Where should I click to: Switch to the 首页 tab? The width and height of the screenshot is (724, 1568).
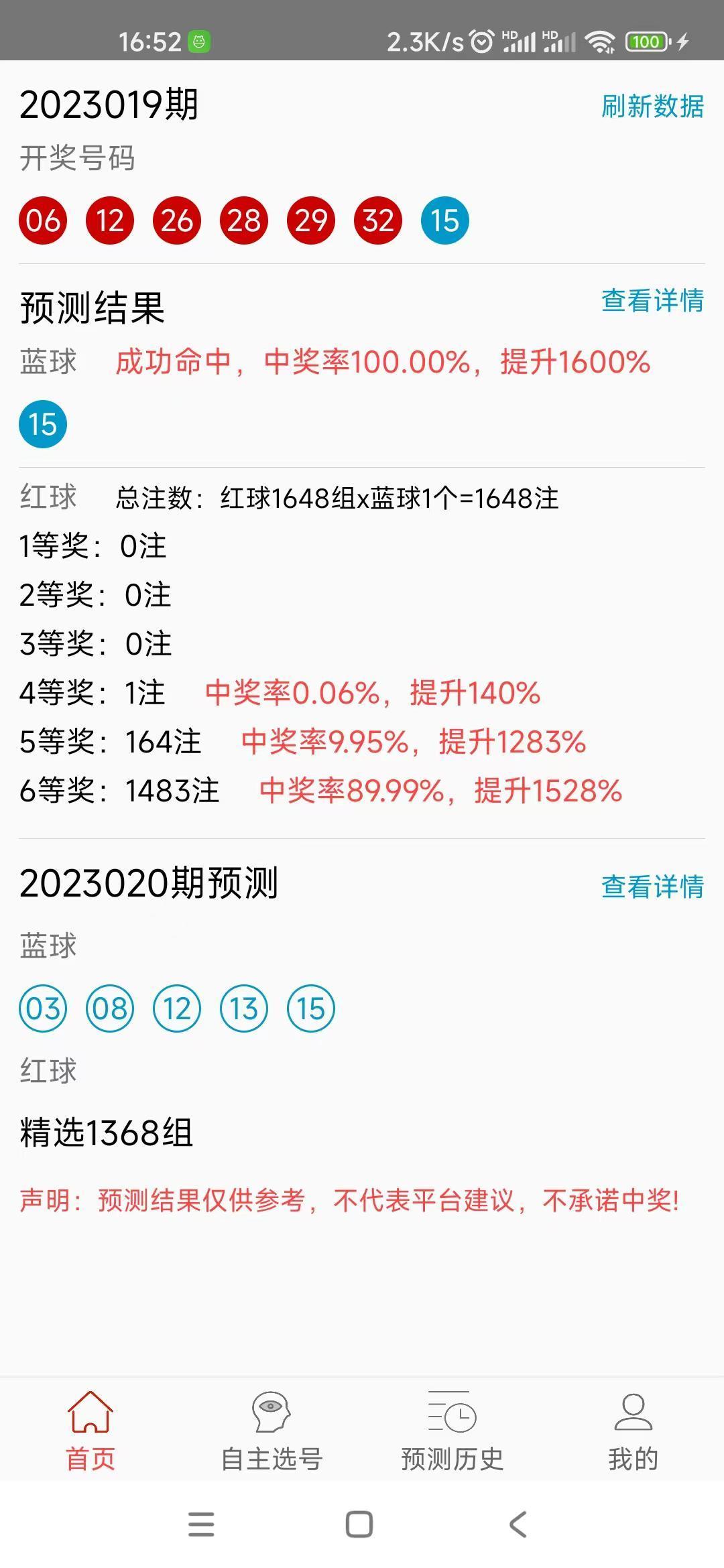click(90, 1430)
